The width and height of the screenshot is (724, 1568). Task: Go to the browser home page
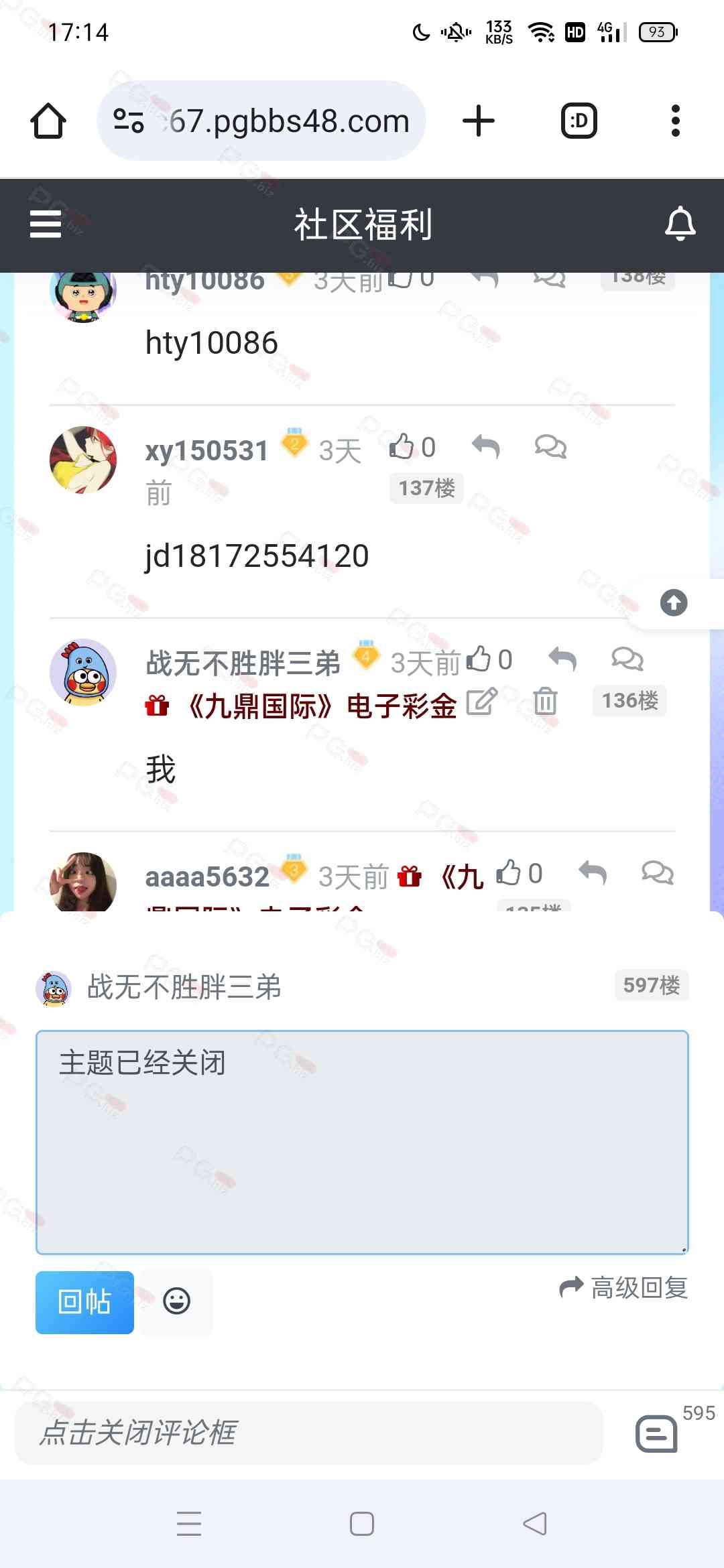(x=48, y=121)
